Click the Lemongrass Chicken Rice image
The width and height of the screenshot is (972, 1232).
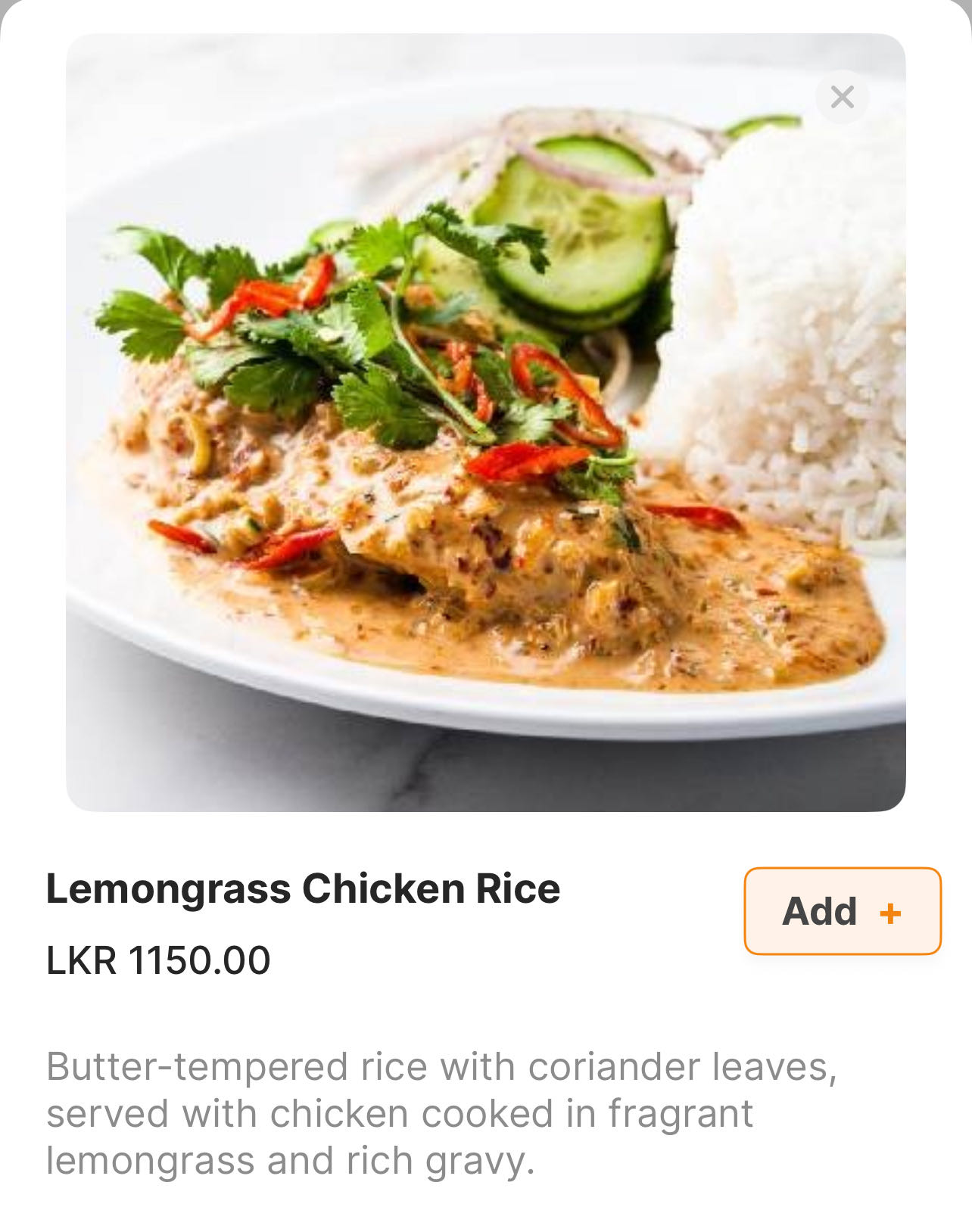[x=486, y=424]
